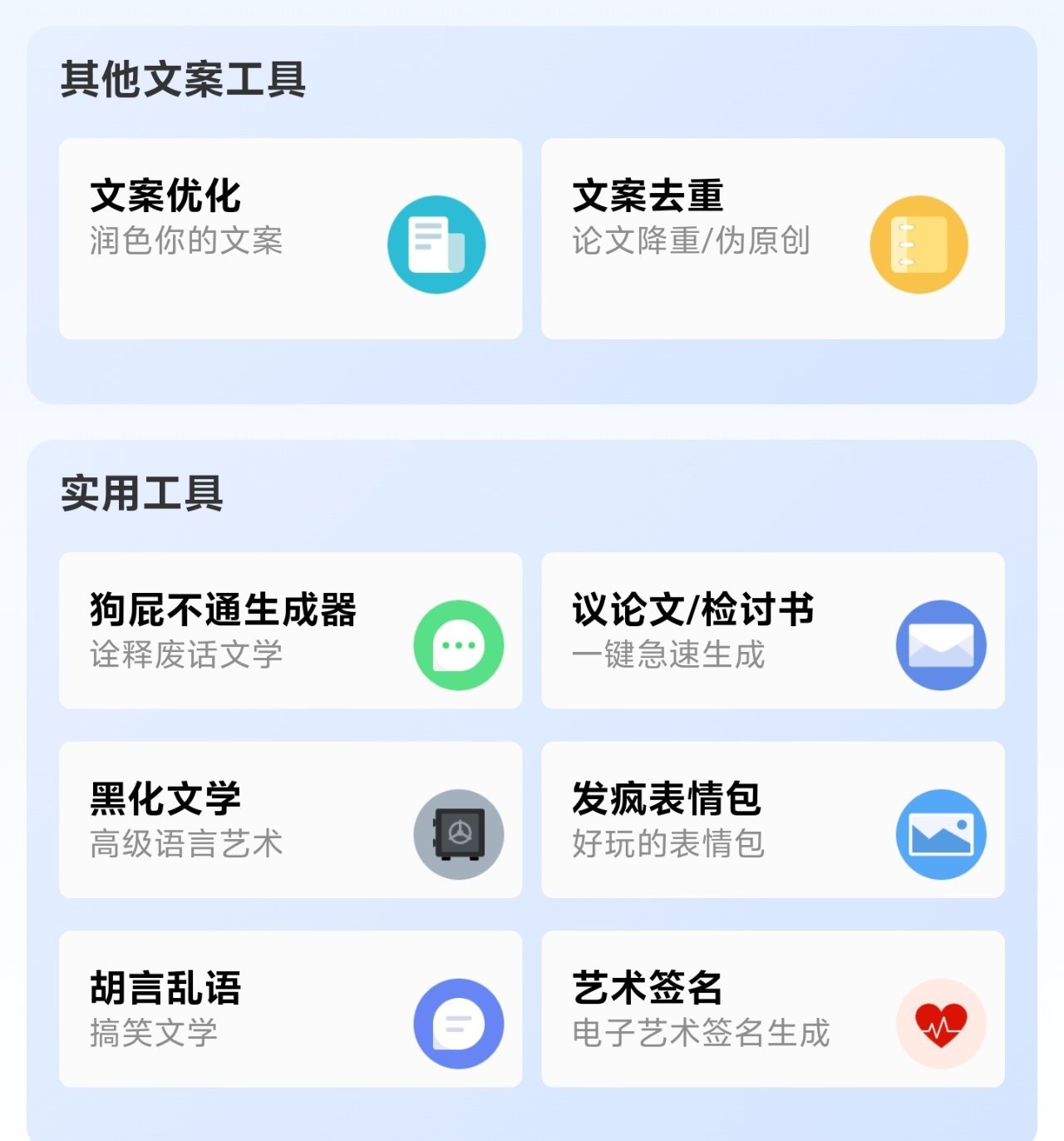Image resolution: width=1064 pixels, height=1141 pixels.
Task: Tap the 黑化文学 card
Action: (290, 819)
